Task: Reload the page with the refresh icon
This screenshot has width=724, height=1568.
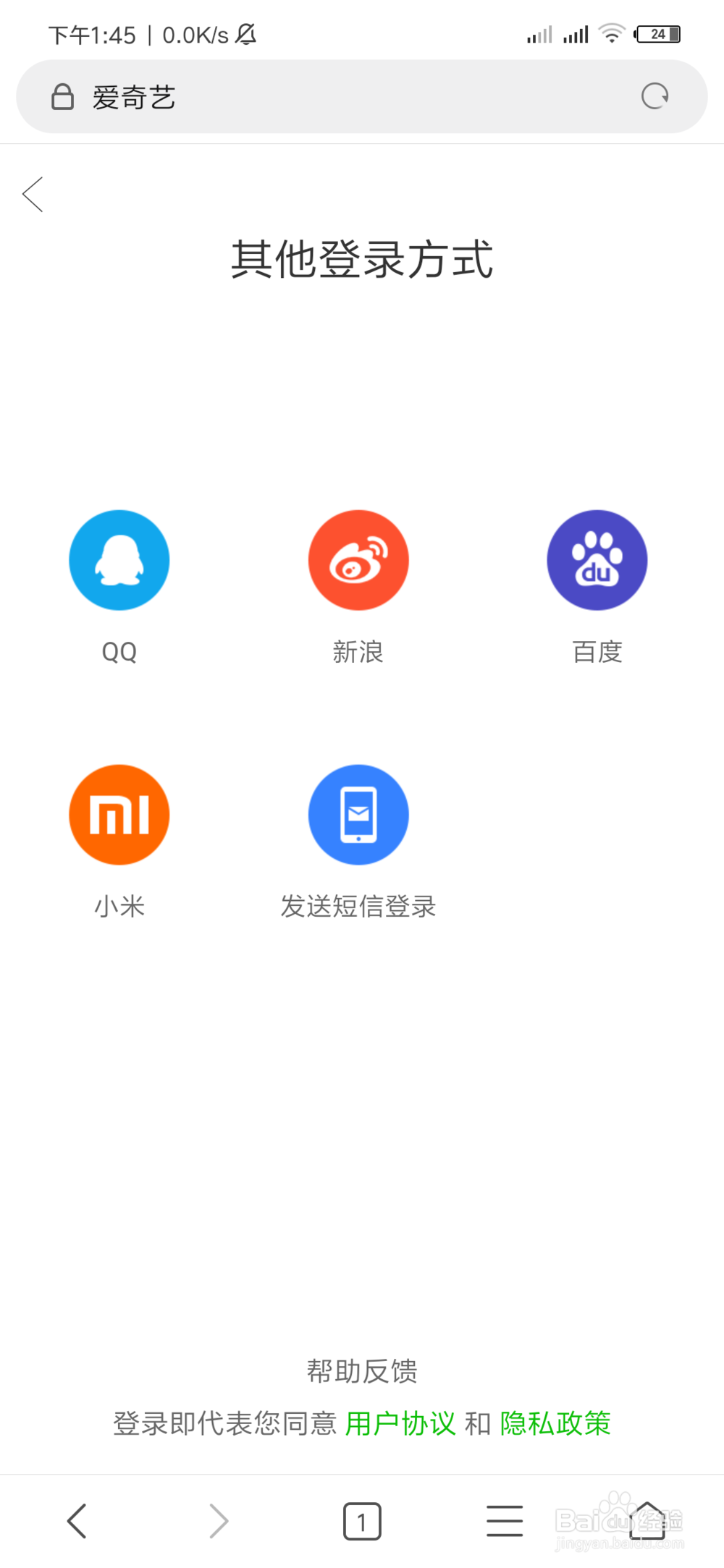Action: [654, 96]
